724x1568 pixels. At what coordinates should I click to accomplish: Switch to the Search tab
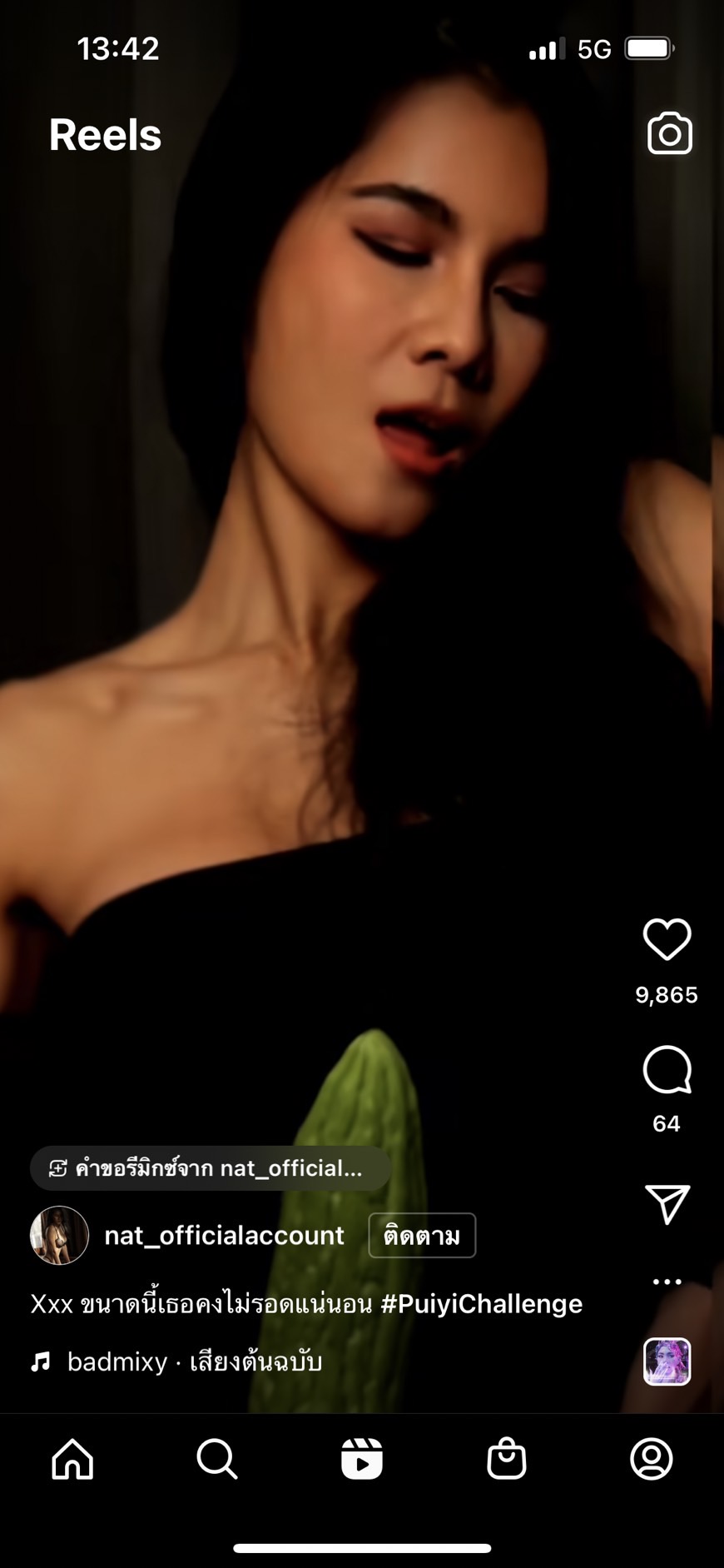click(217, 1459)
